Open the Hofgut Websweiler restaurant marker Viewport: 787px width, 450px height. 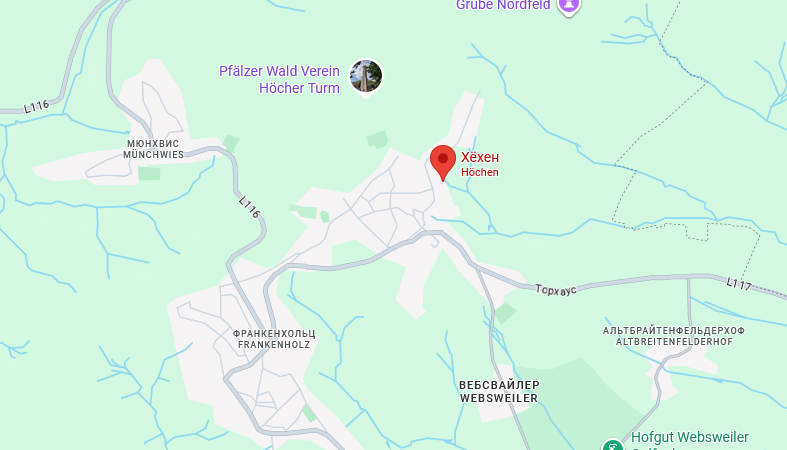click(613, 444)
